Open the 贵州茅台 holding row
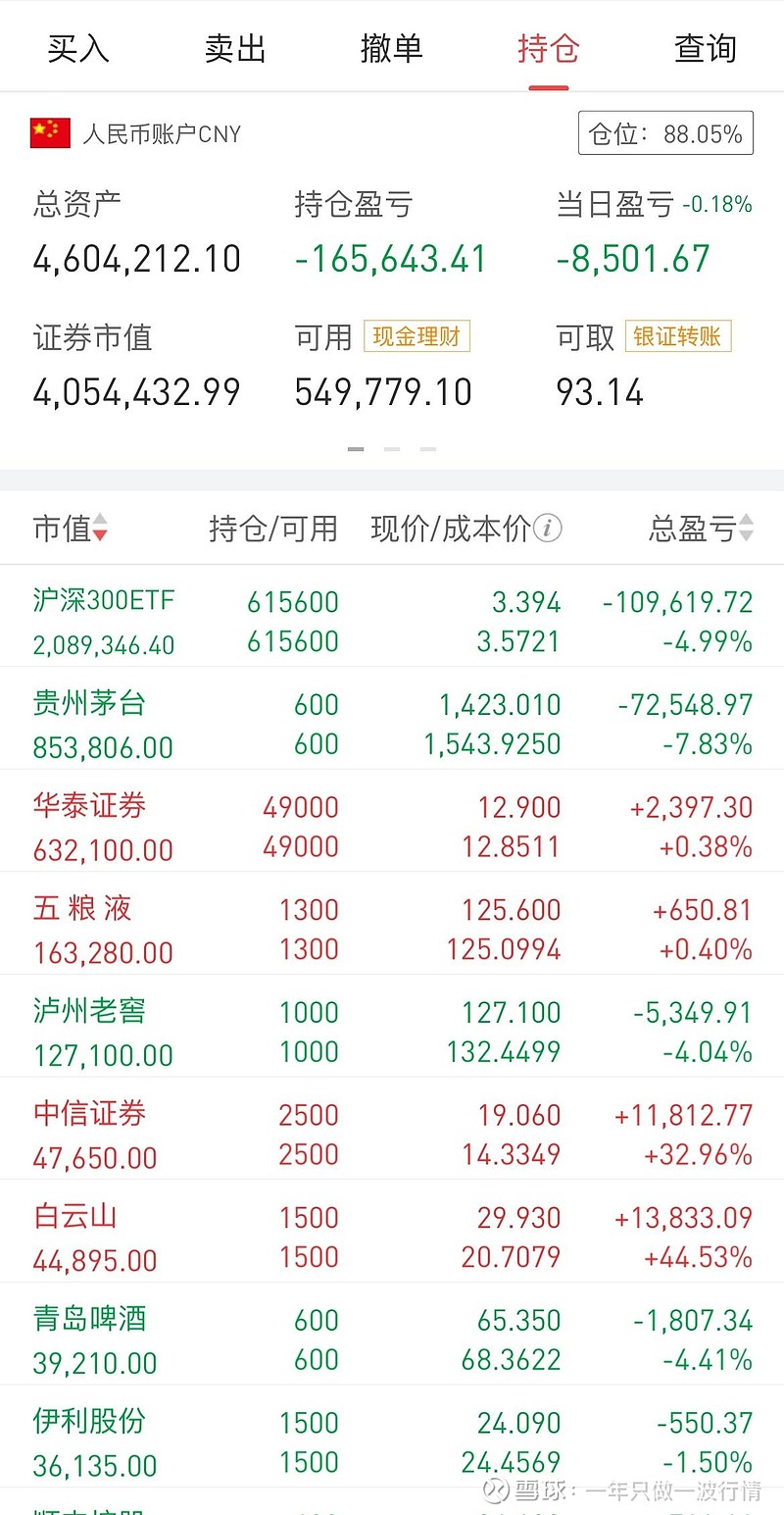Viewport: 784px width, 1515px height. (392, 719)
